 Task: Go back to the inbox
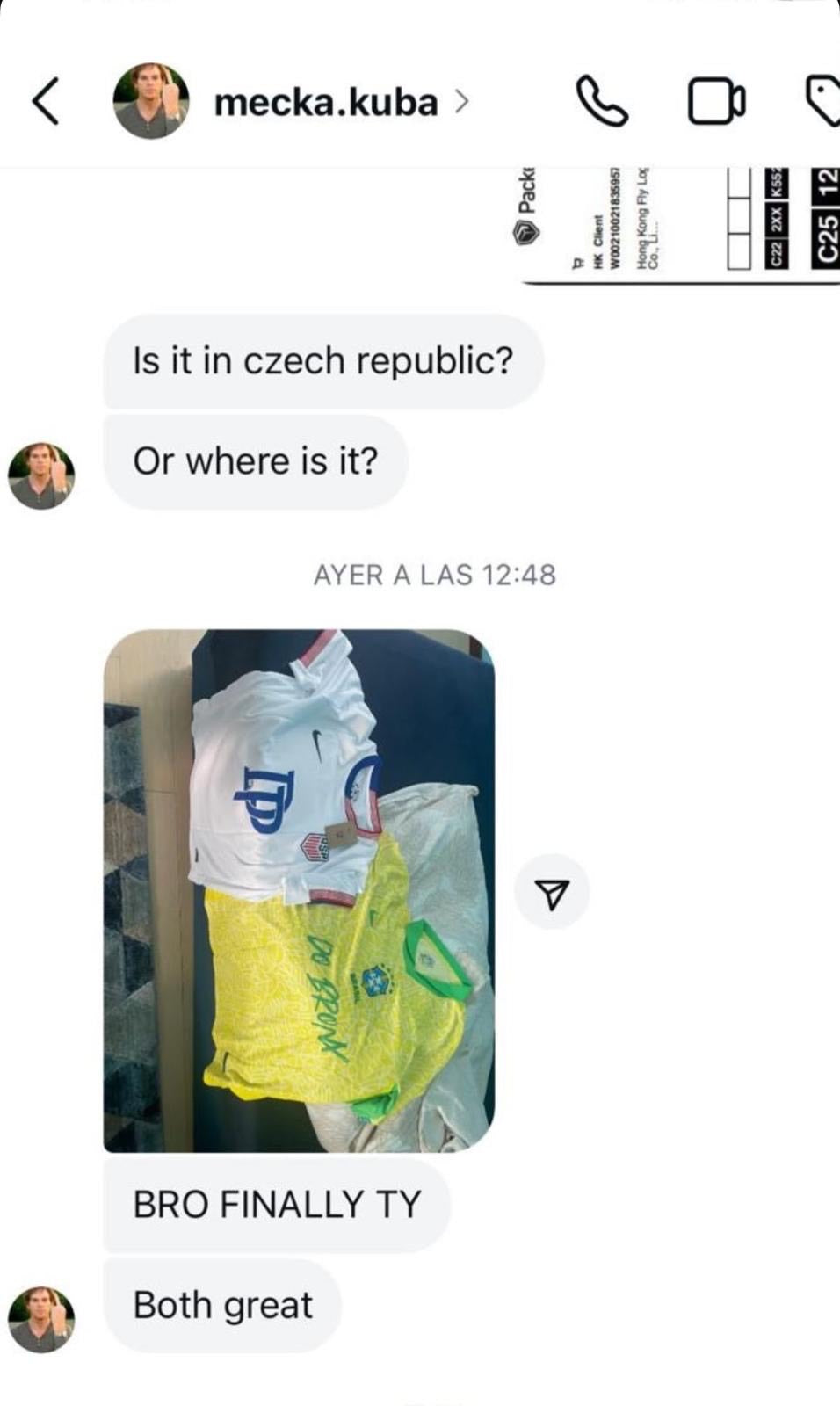(46, 101)
